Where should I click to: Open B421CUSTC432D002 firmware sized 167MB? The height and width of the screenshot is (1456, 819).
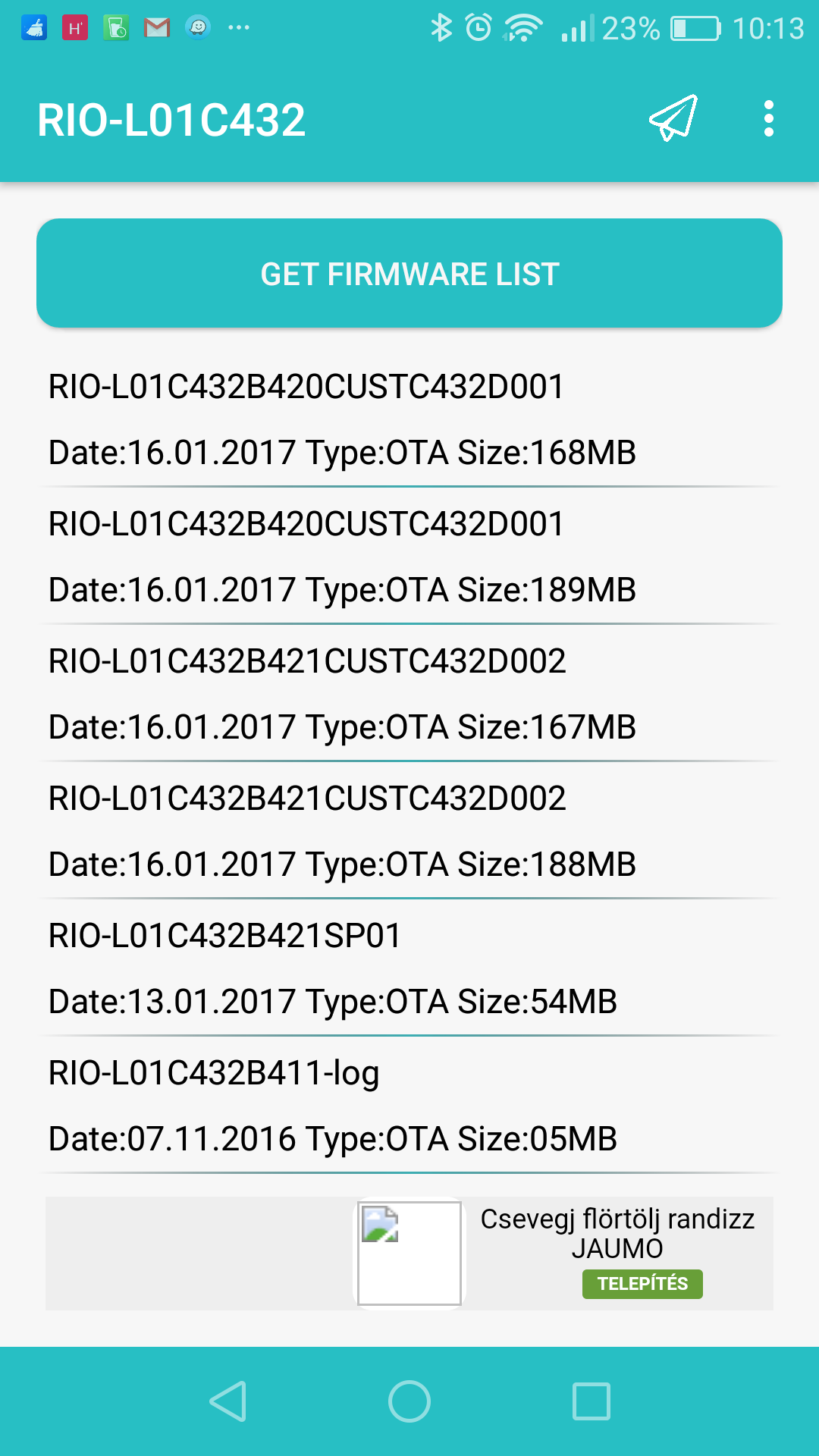pyautogui.click(x=409, y=694)
